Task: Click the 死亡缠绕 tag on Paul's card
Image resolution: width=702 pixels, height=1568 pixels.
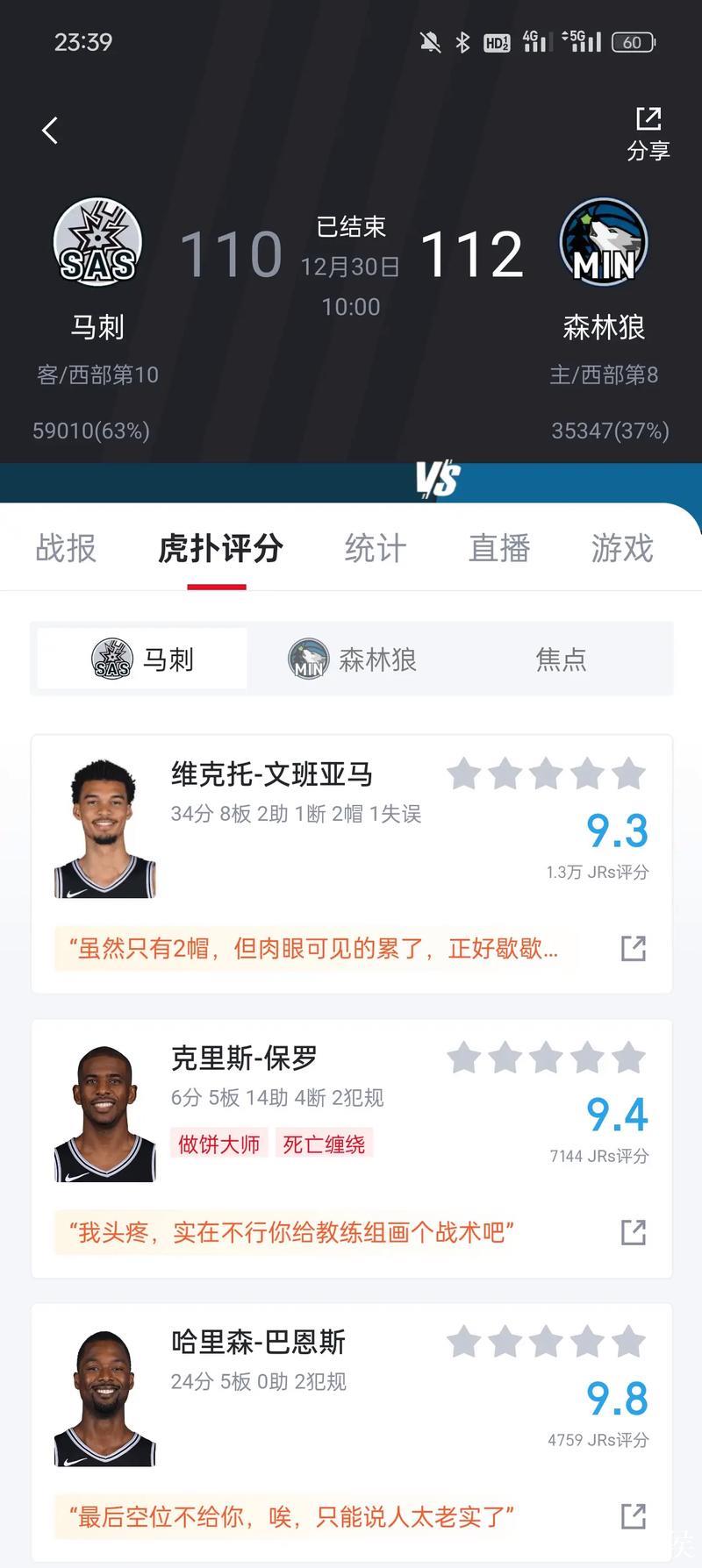Action: pyautogui.click(x=324, y=1144)
